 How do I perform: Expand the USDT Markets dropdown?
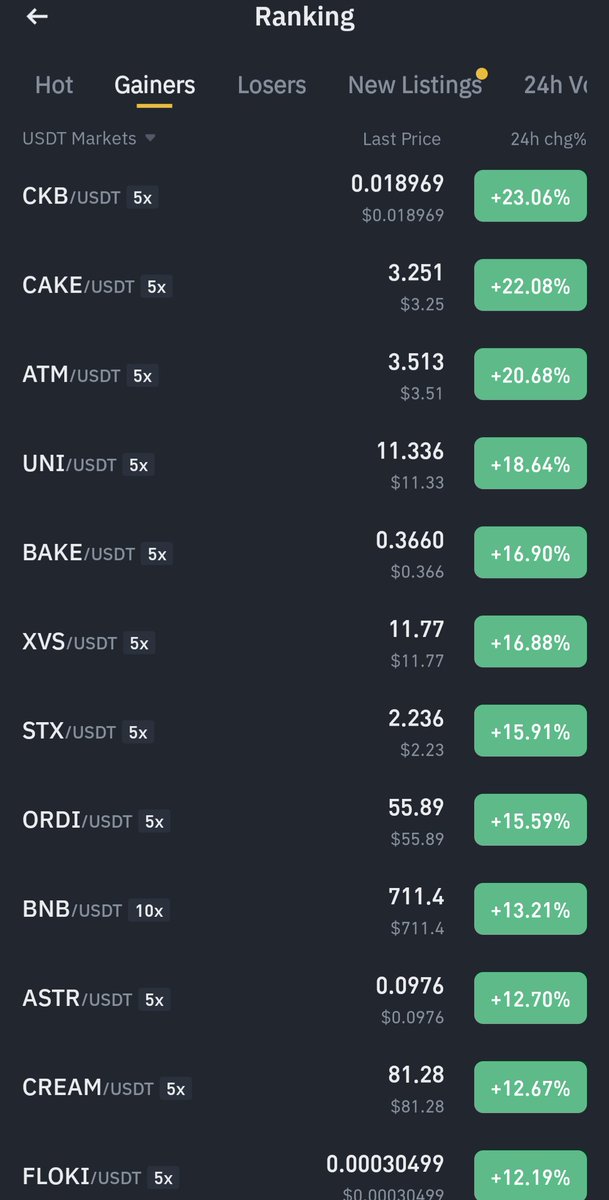click(x=89, y=139)
